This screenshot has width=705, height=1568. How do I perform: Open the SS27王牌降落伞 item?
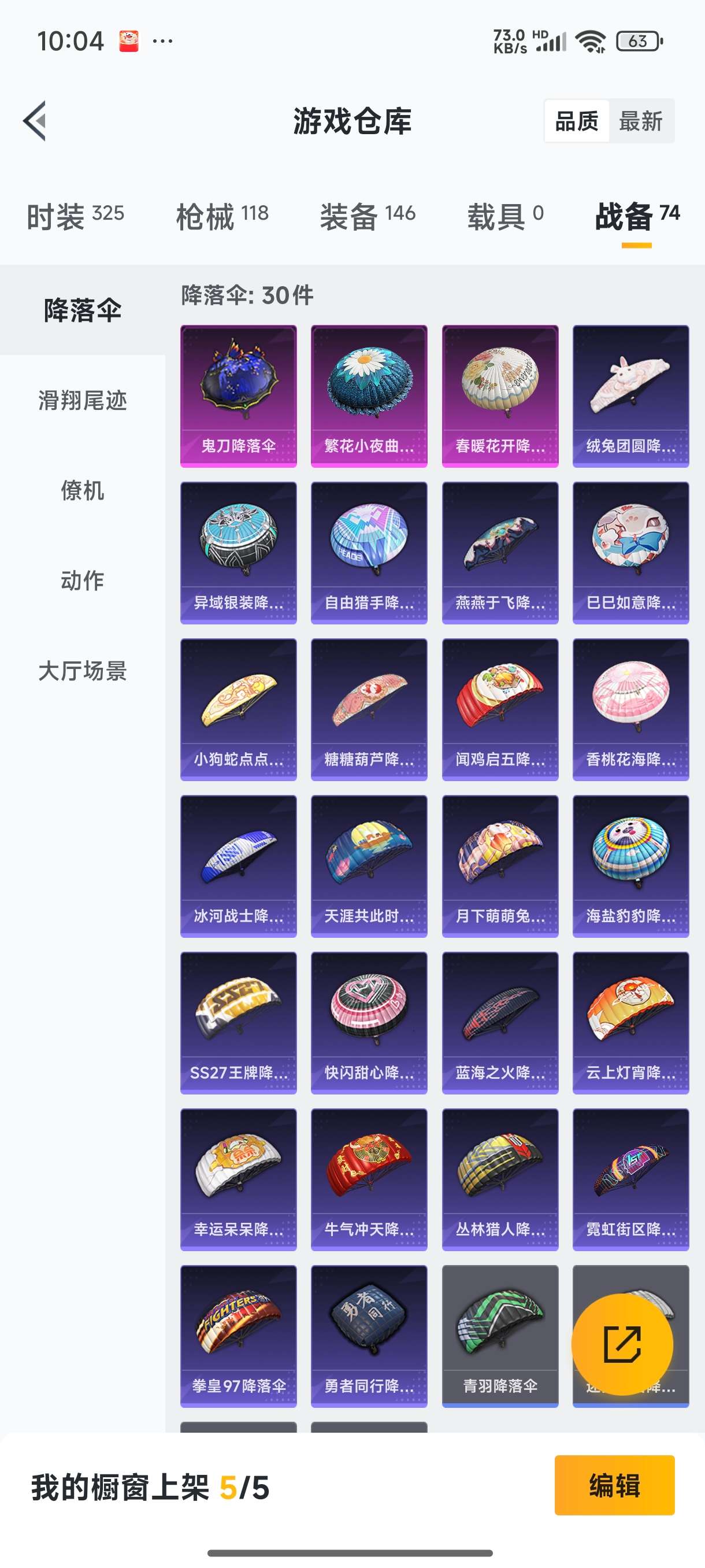pos(238,1023)
